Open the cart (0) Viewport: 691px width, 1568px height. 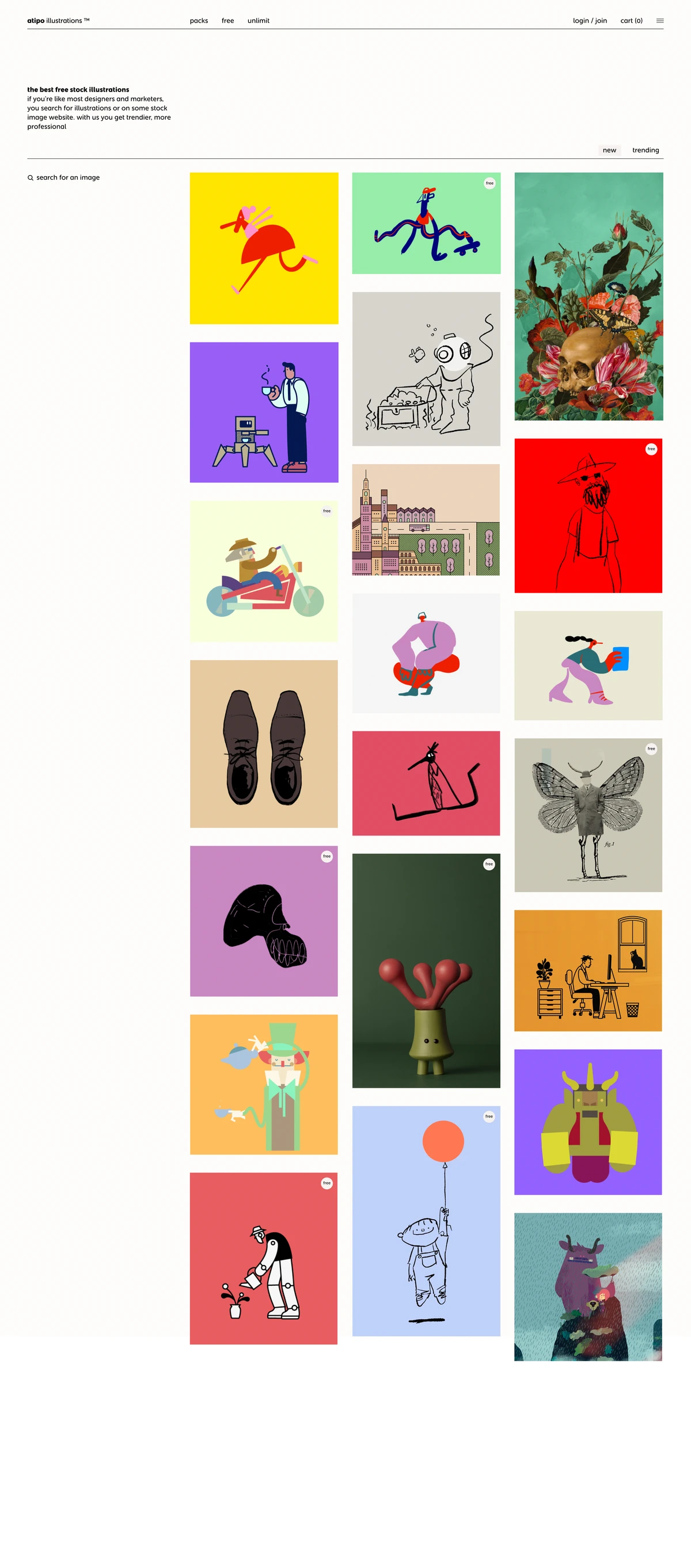click(631, 20)
